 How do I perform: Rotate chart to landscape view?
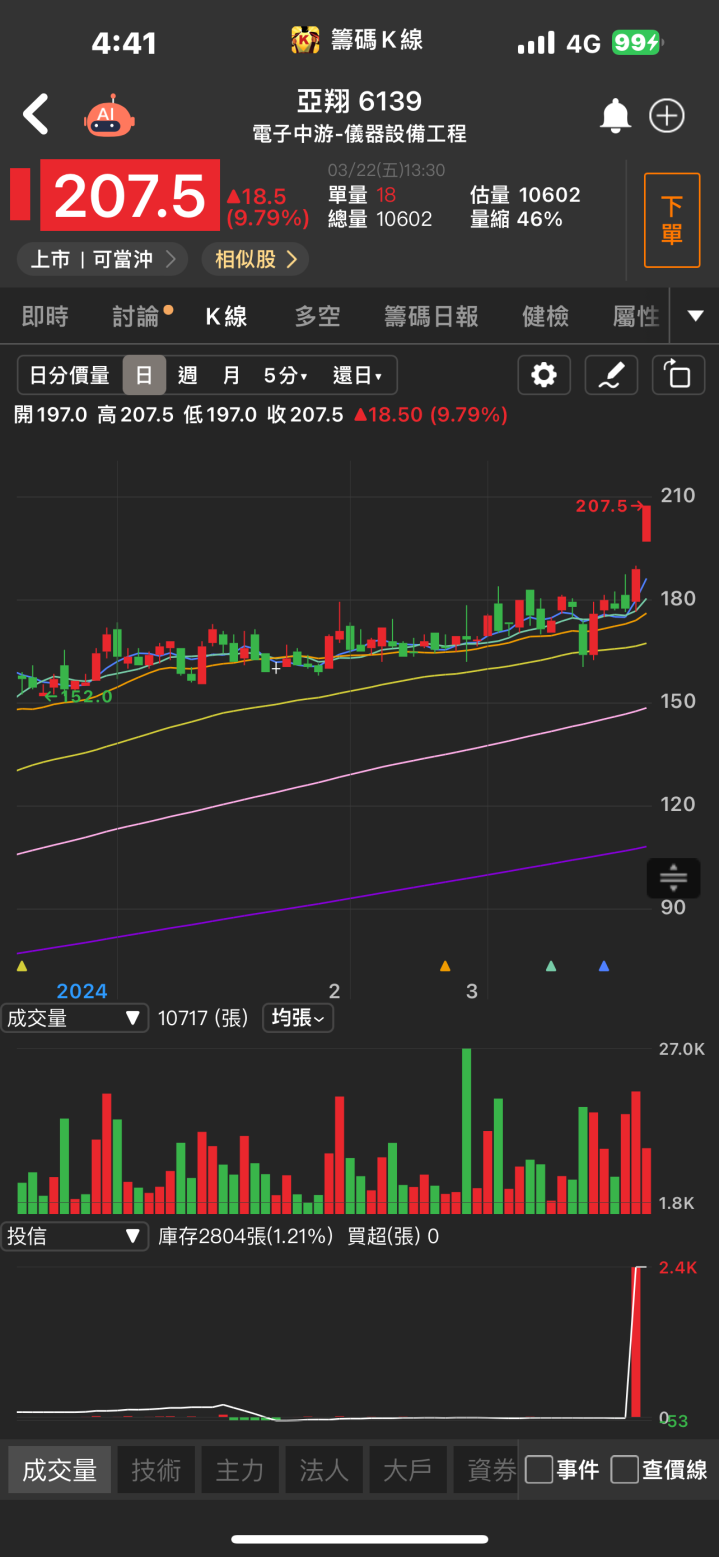pyautogui.click(x=678, y=376)
